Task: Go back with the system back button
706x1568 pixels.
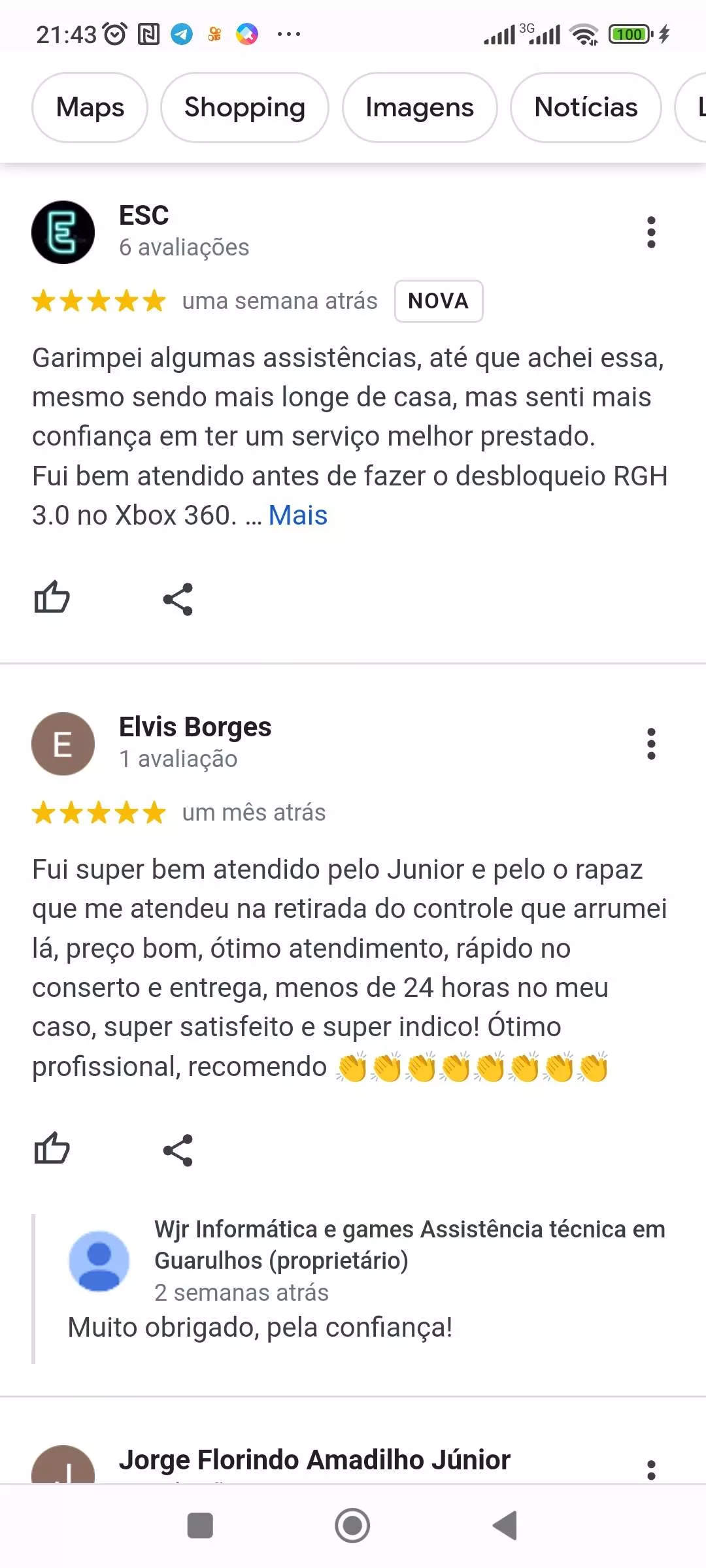Action: tap(505, 1526)
